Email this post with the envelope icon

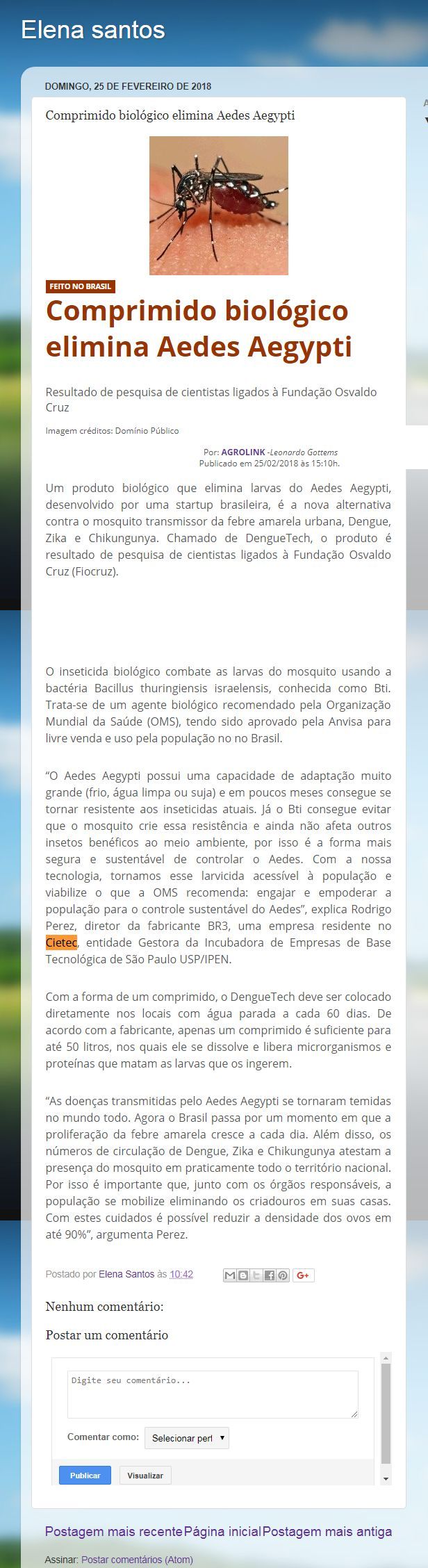pos(229,1275)
